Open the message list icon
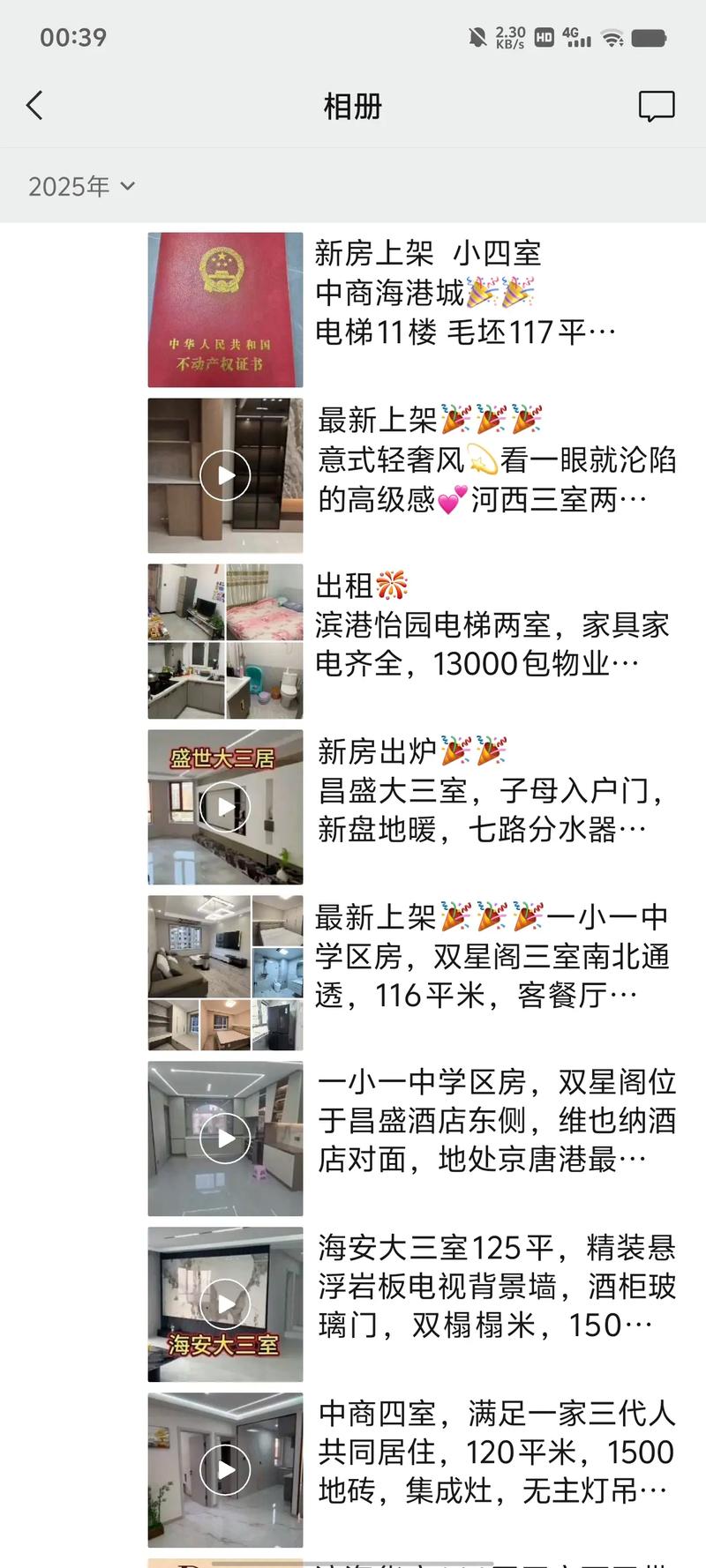 tap(656, 107)
